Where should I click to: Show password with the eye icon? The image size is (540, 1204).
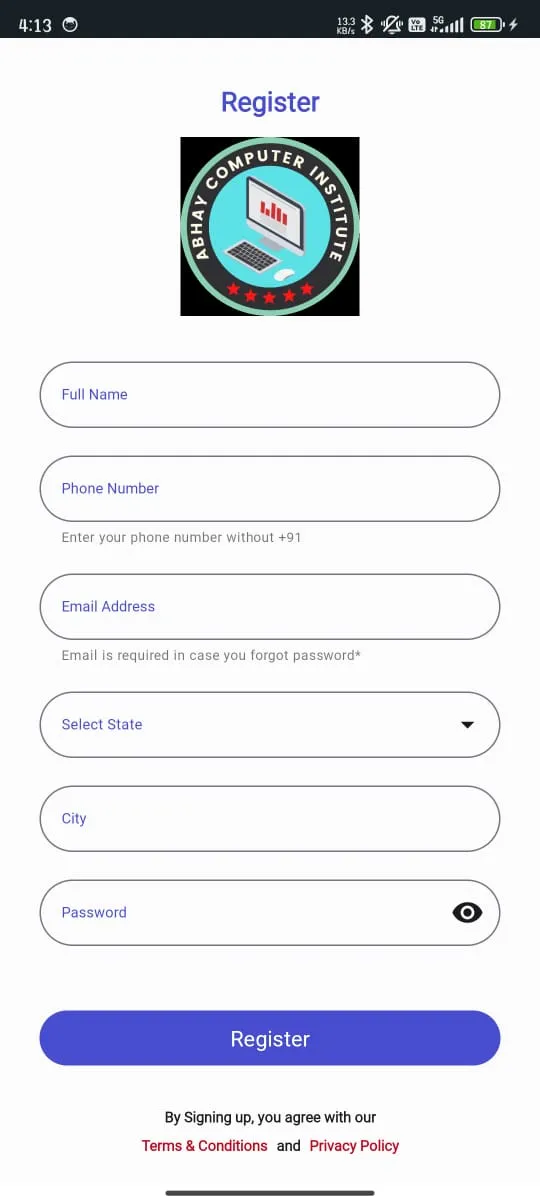coord(467,912)
